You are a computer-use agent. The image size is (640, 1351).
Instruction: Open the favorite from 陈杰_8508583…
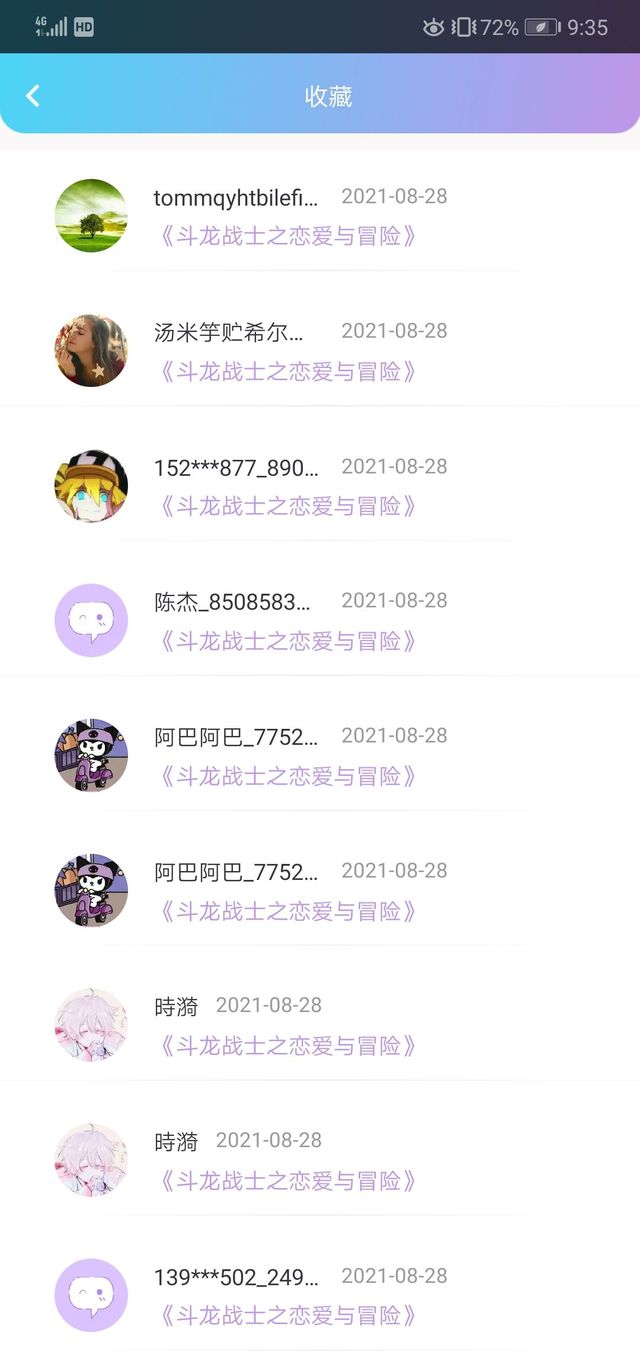coord(320,620)
